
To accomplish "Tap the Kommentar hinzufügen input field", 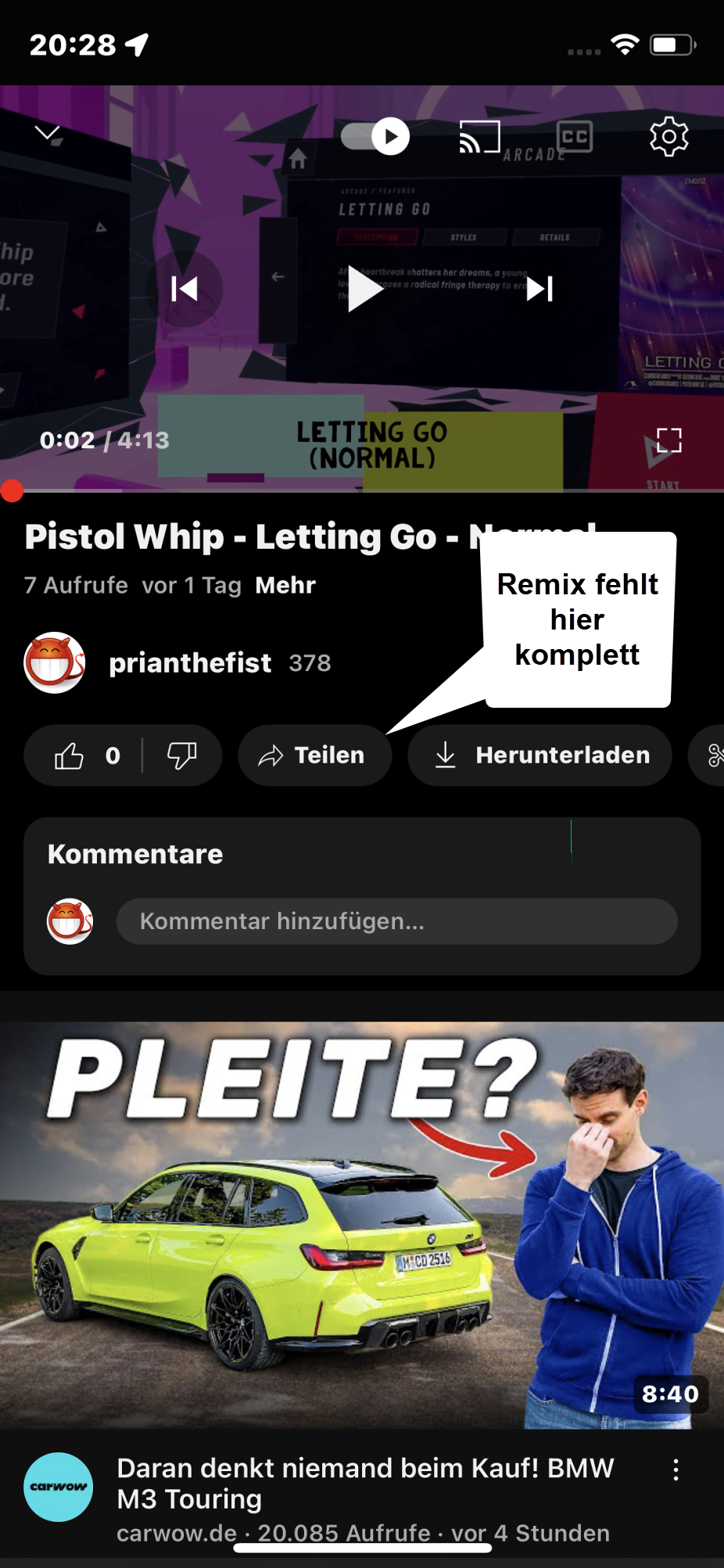I will [x=397, y=921].
